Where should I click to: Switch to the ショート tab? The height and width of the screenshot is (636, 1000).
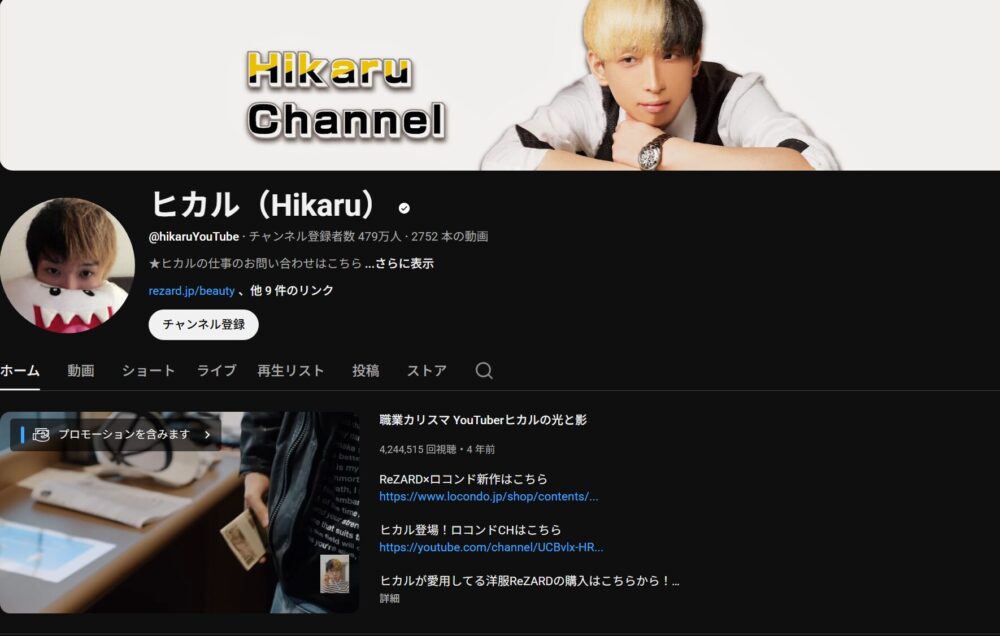click(x=148, y=371)
